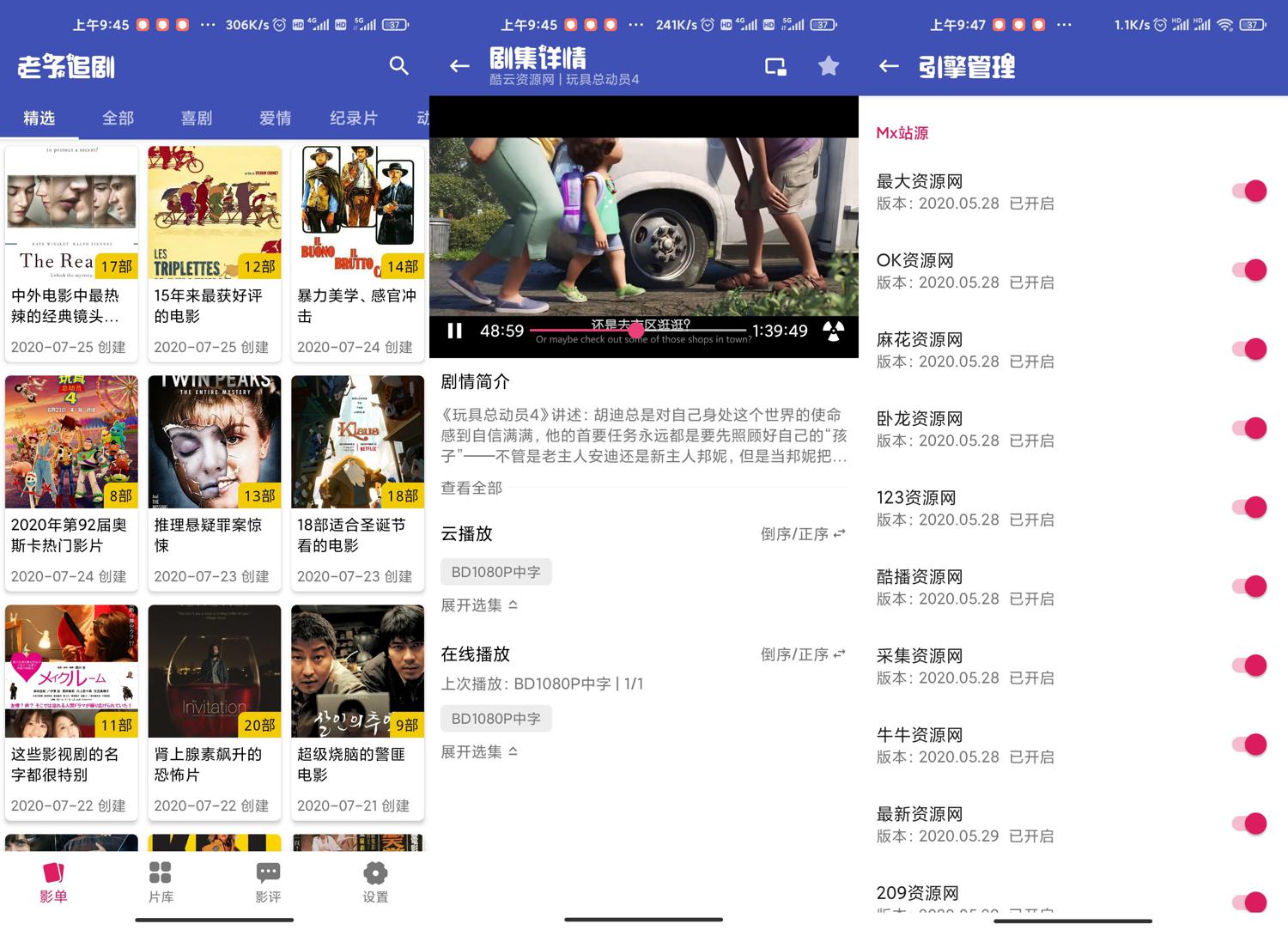Open 设置 from the bottom bar
The width and height of the screenshot is (1288, 930).
(375, 882)
